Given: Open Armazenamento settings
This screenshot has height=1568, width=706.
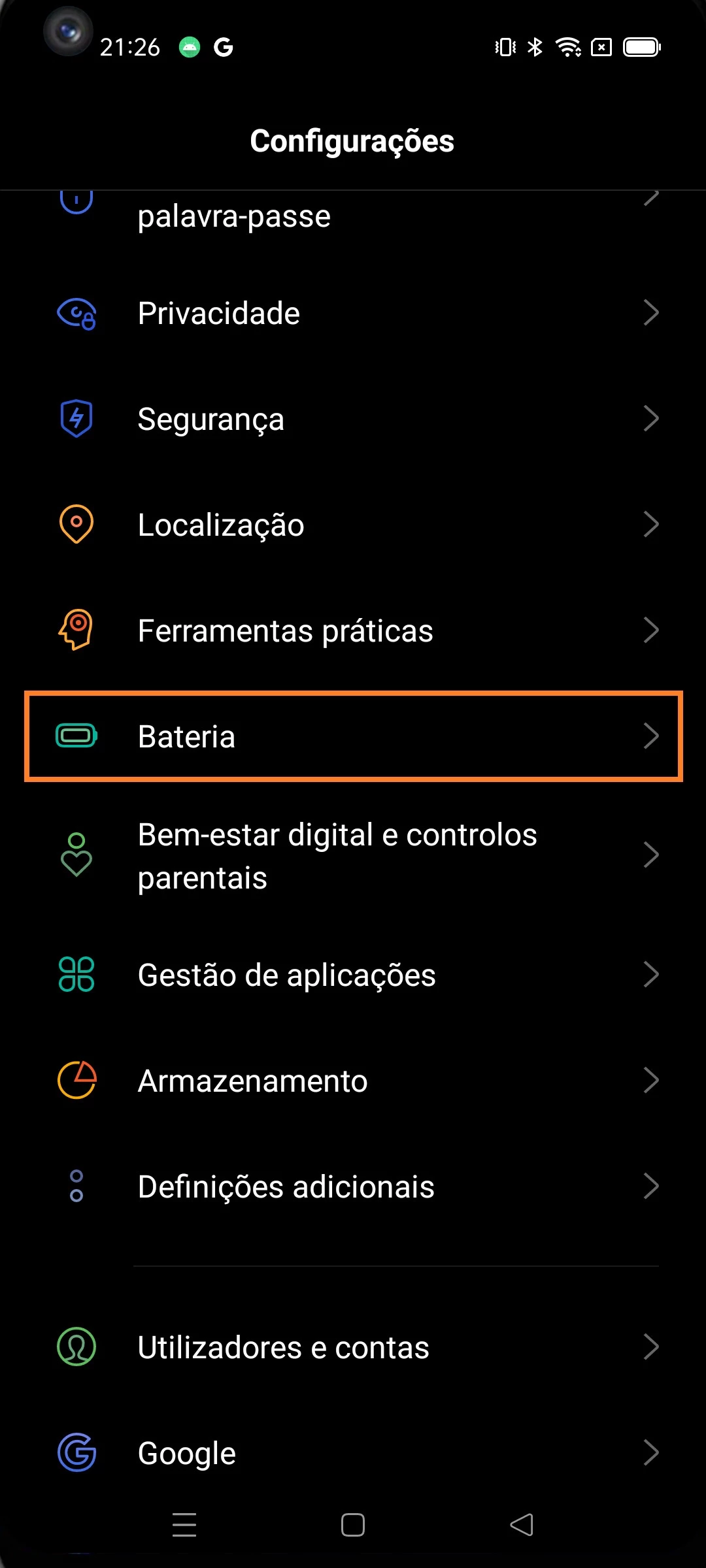Looking at the screenshot, I should 353,1081.
